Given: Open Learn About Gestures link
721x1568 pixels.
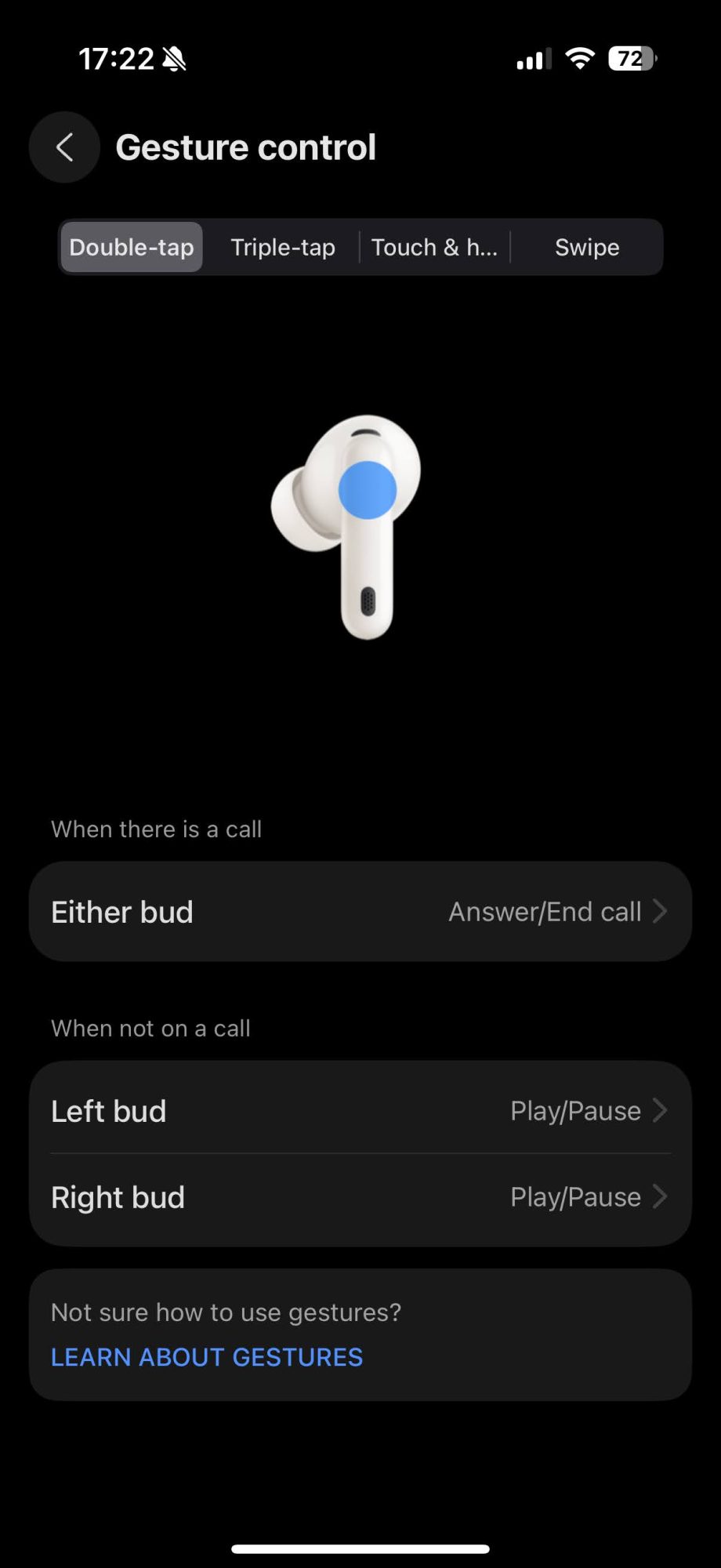Looking at the screenshot, I should tap(207, 1357).
